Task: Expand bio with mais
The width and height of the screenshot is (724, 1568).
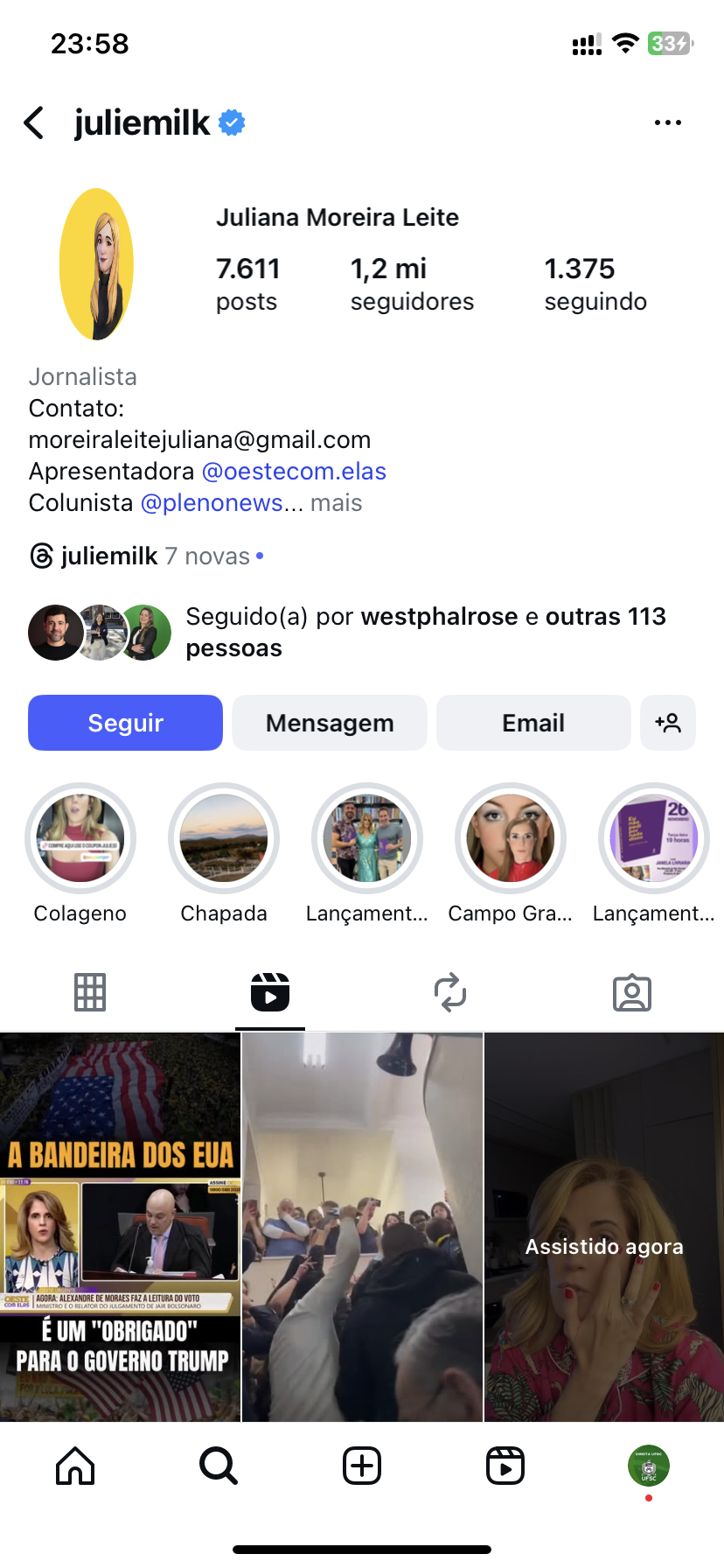Action: coord(336,503)
